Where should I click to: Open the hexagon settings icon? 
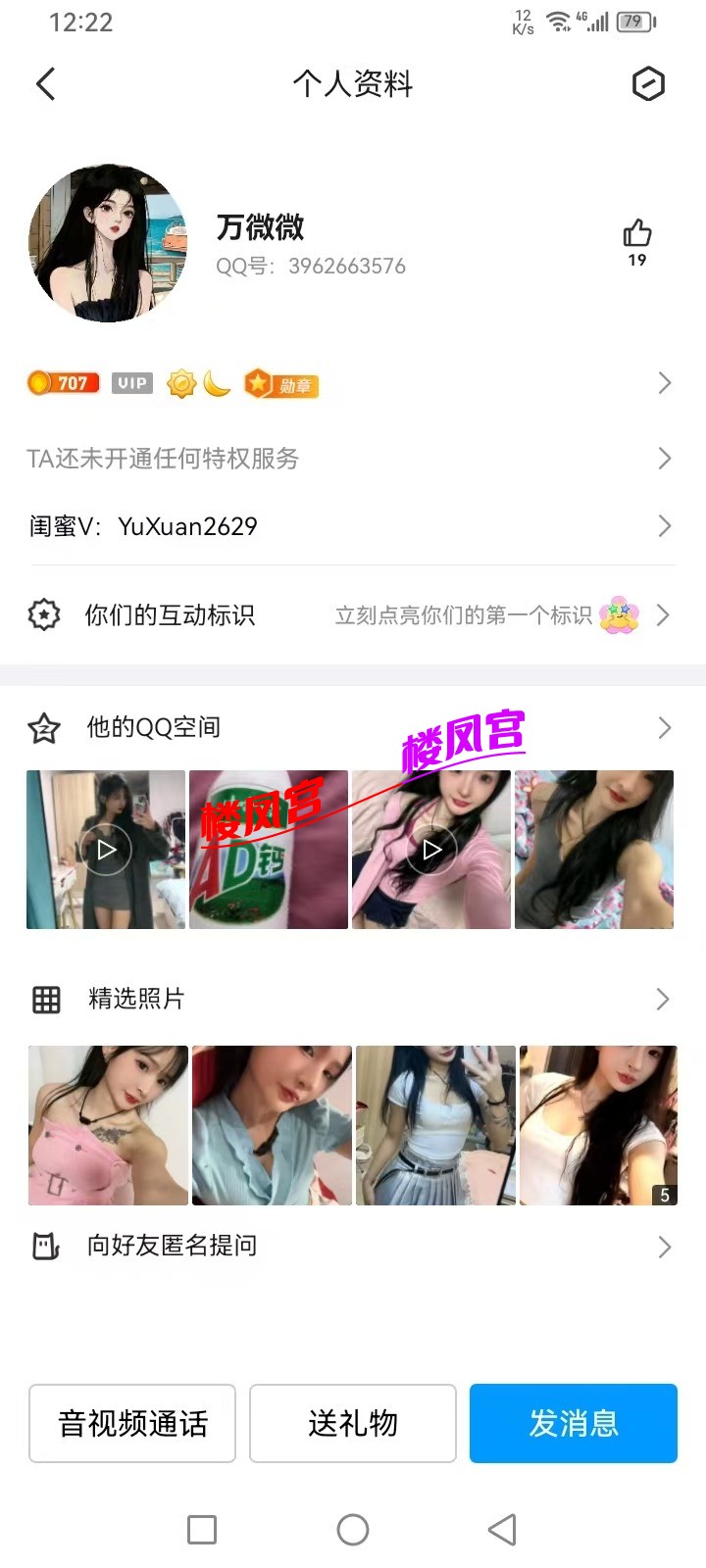(647, 84)
